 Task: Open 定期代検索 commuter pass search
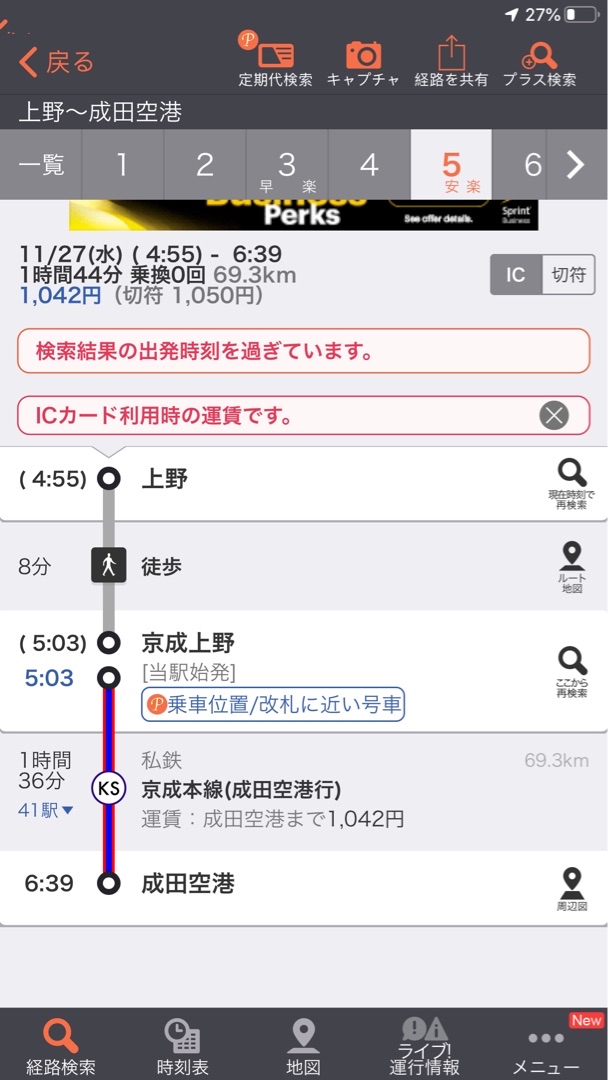275,62
